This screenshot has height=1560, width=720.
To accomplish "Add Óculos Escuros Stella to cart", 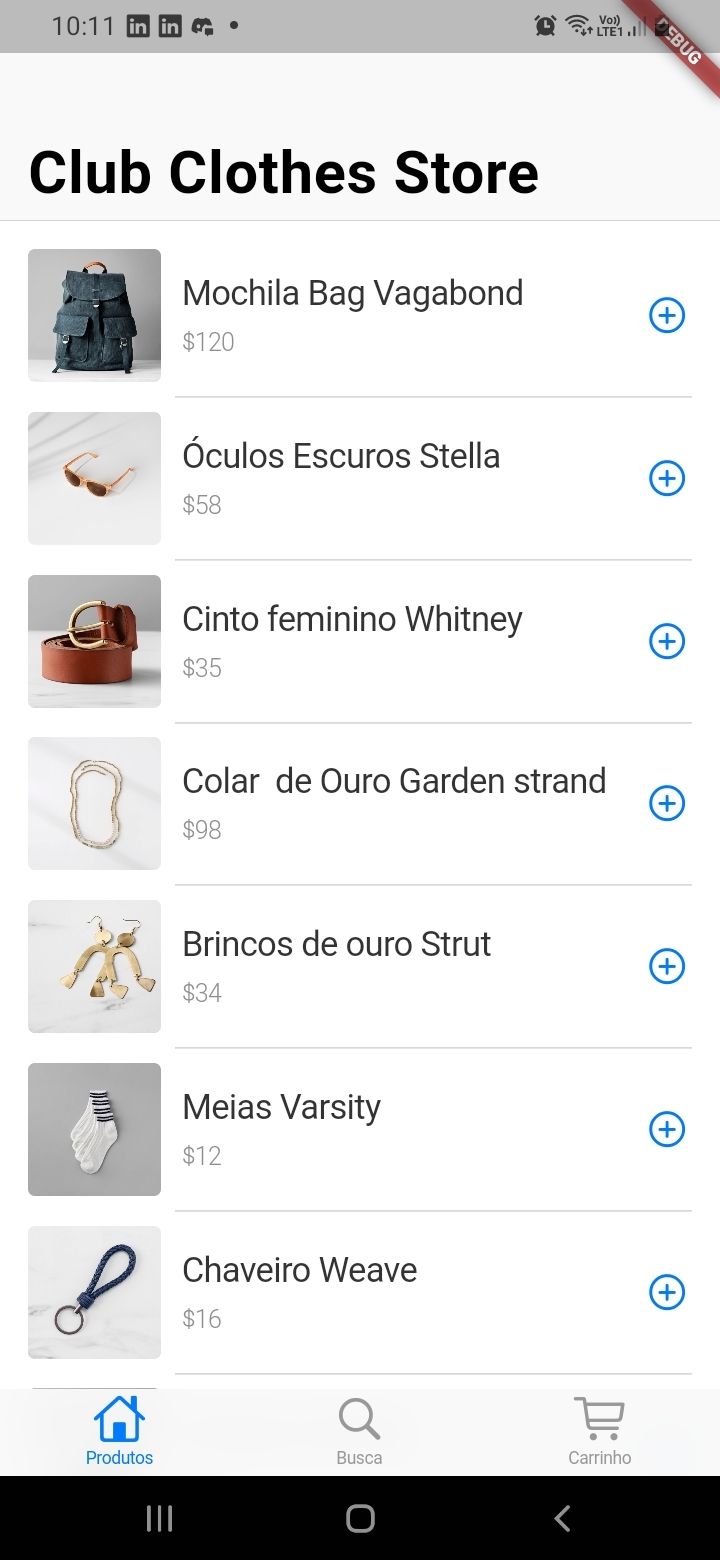I will [x=667, y=479].
